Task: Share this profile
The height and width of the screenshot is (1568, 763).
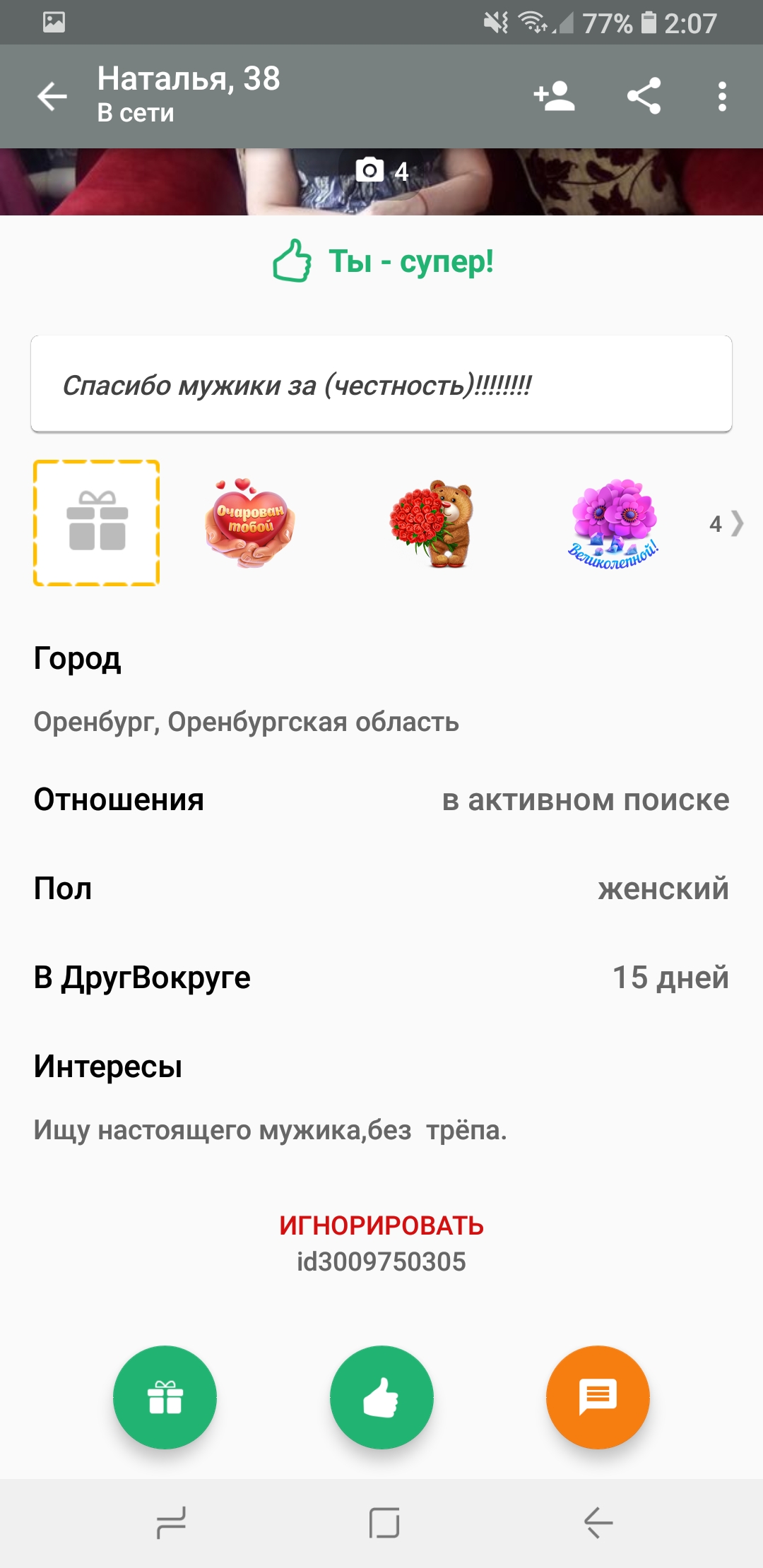Action: point(644,96)
